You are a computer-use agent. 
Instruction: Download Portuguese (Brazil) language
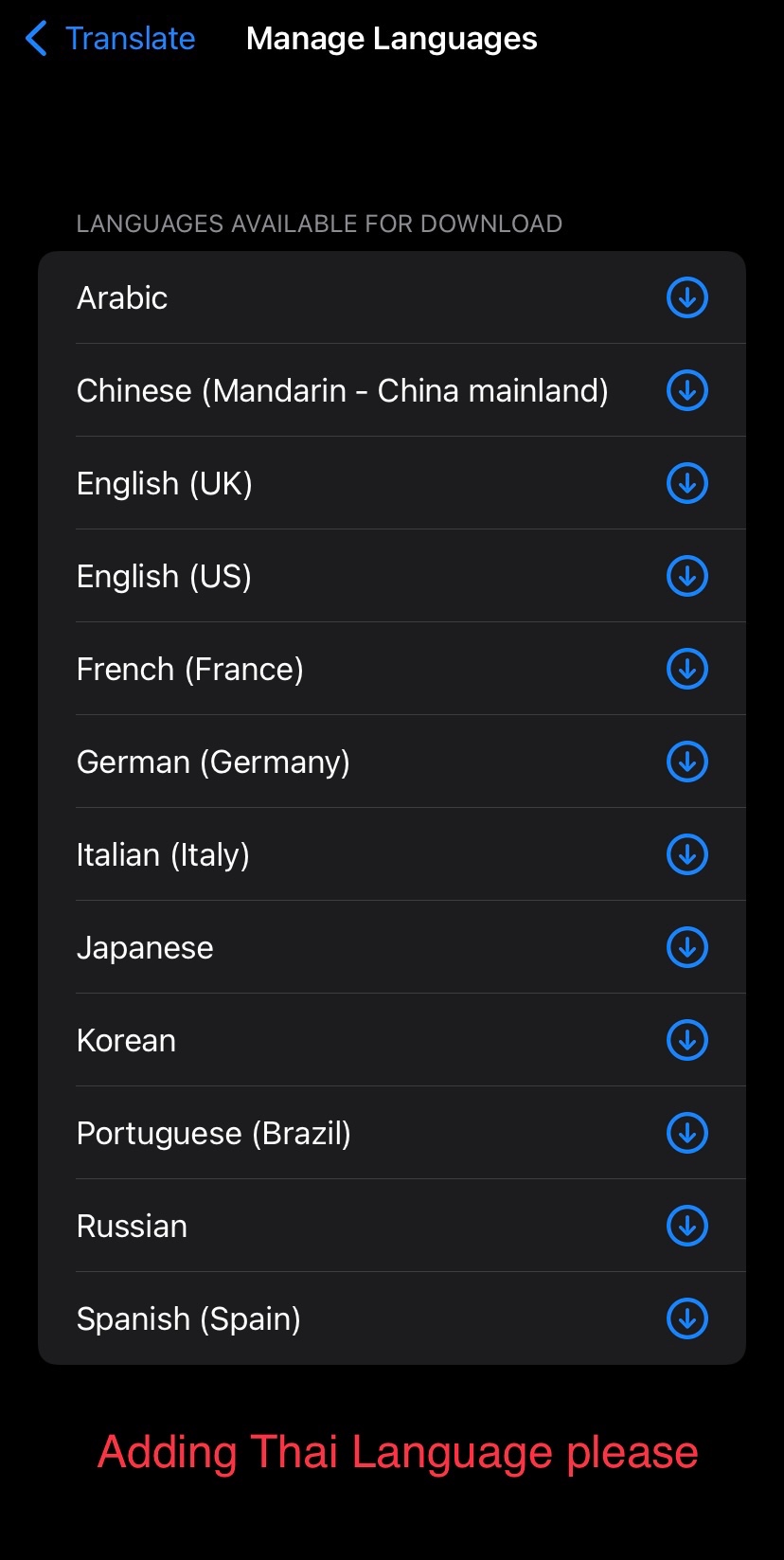[687, 1133]
